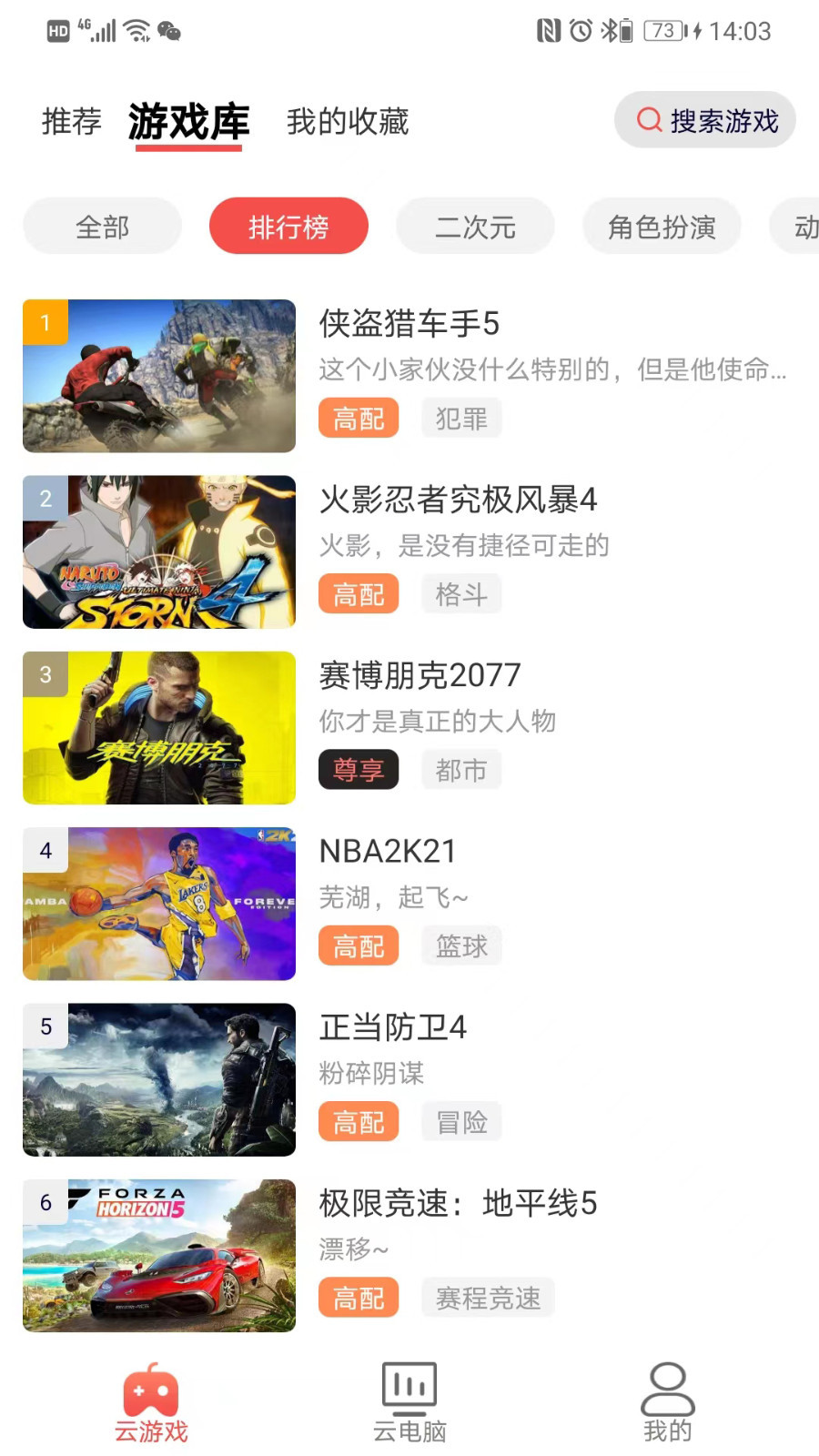The width and height of the screenshot is (819, 1456).
Task: Select the 全部 filter chip
Action: 102,226
